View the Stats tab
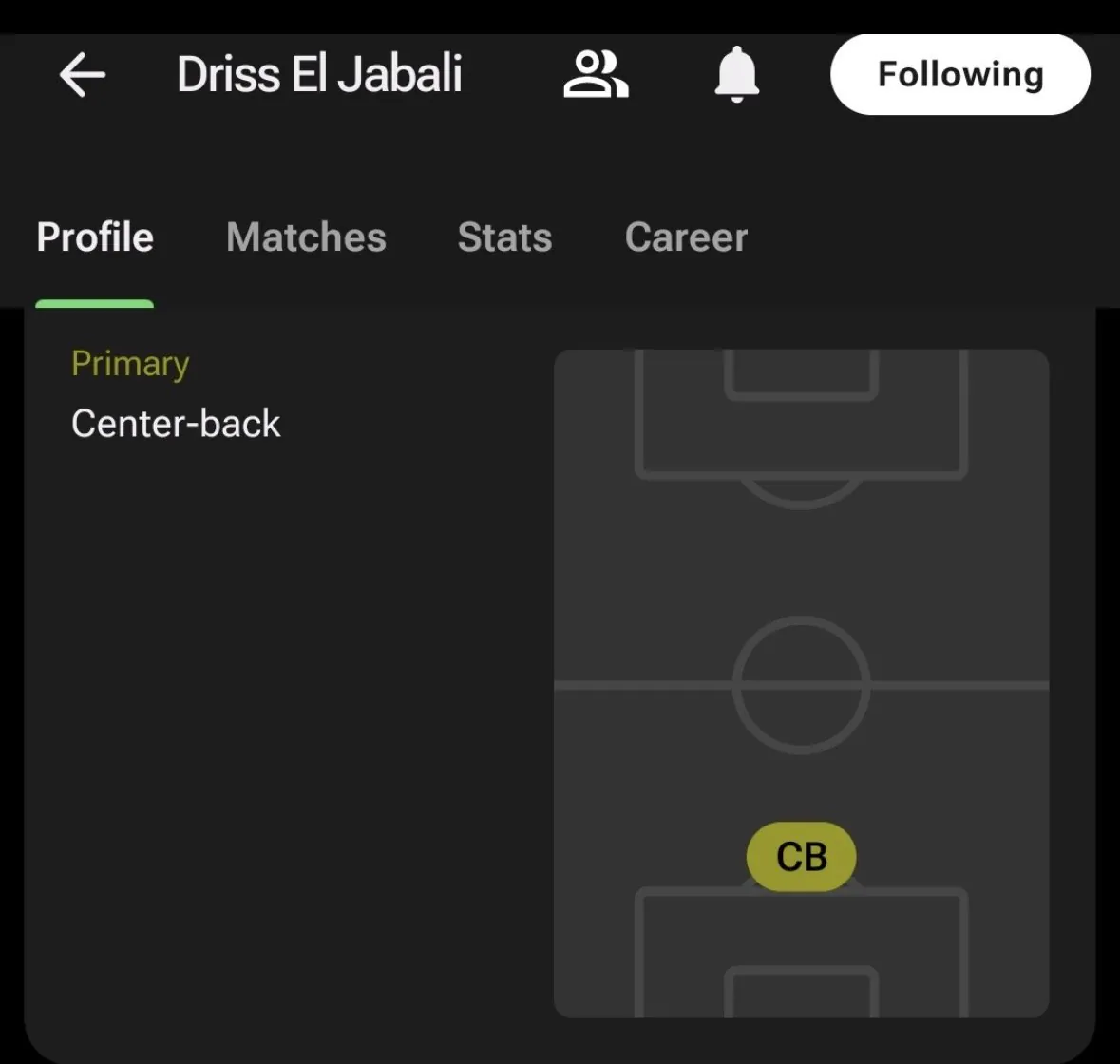This screenshot has height=1064, width=1120. 504,237
